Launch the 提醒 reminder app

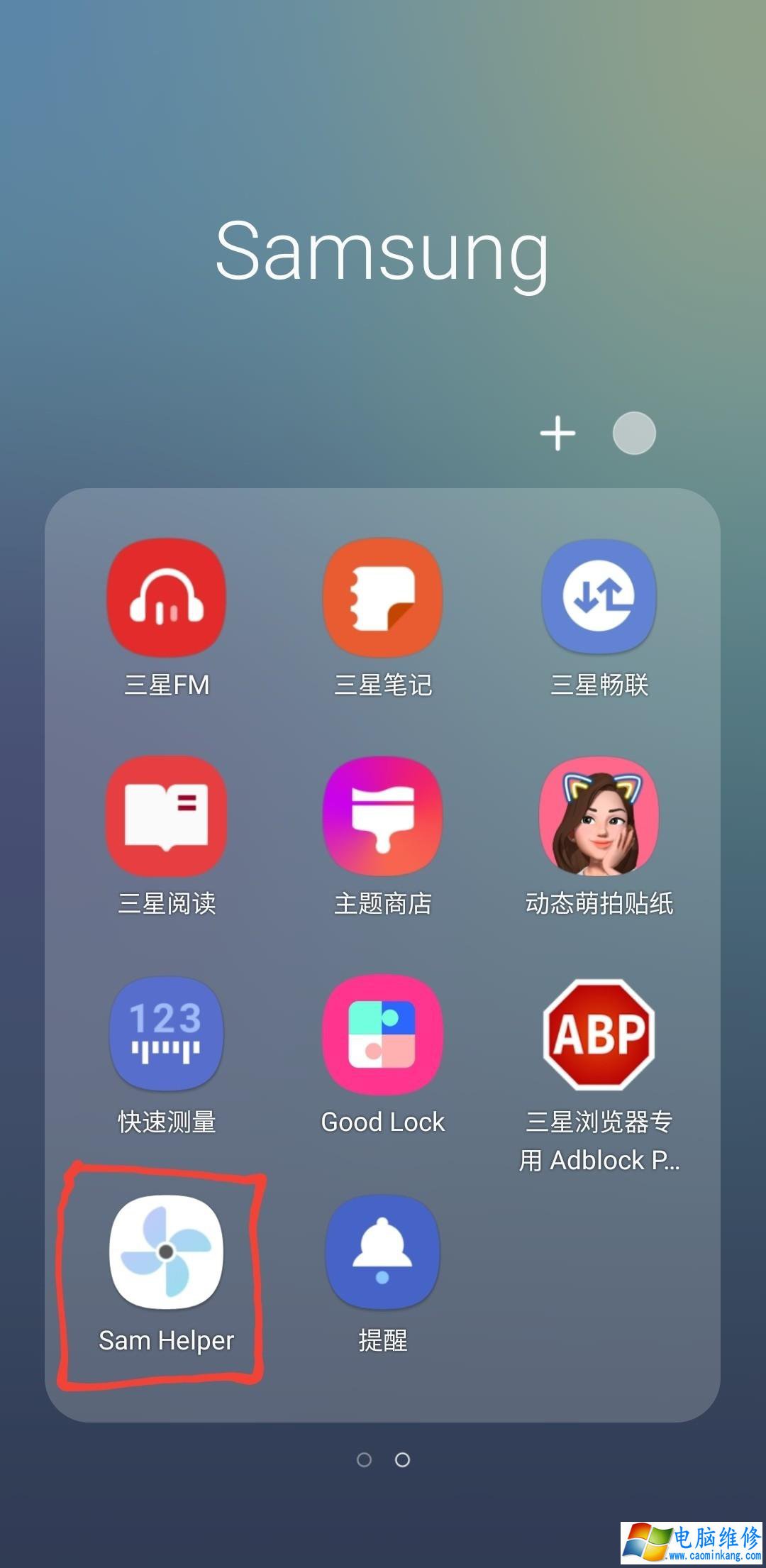click(x=383, y=1252)
